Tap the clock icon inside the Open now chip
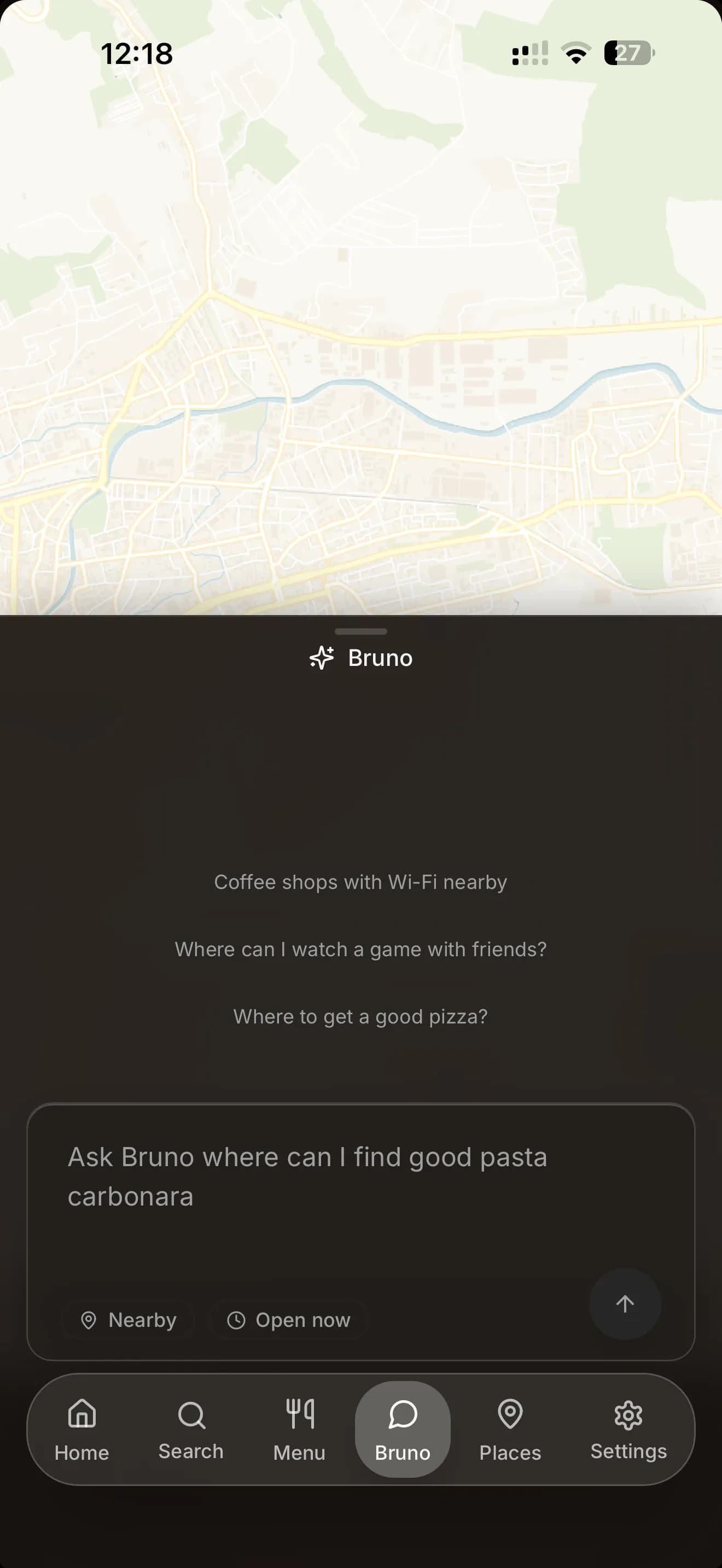 click(x=238, y=1320)
